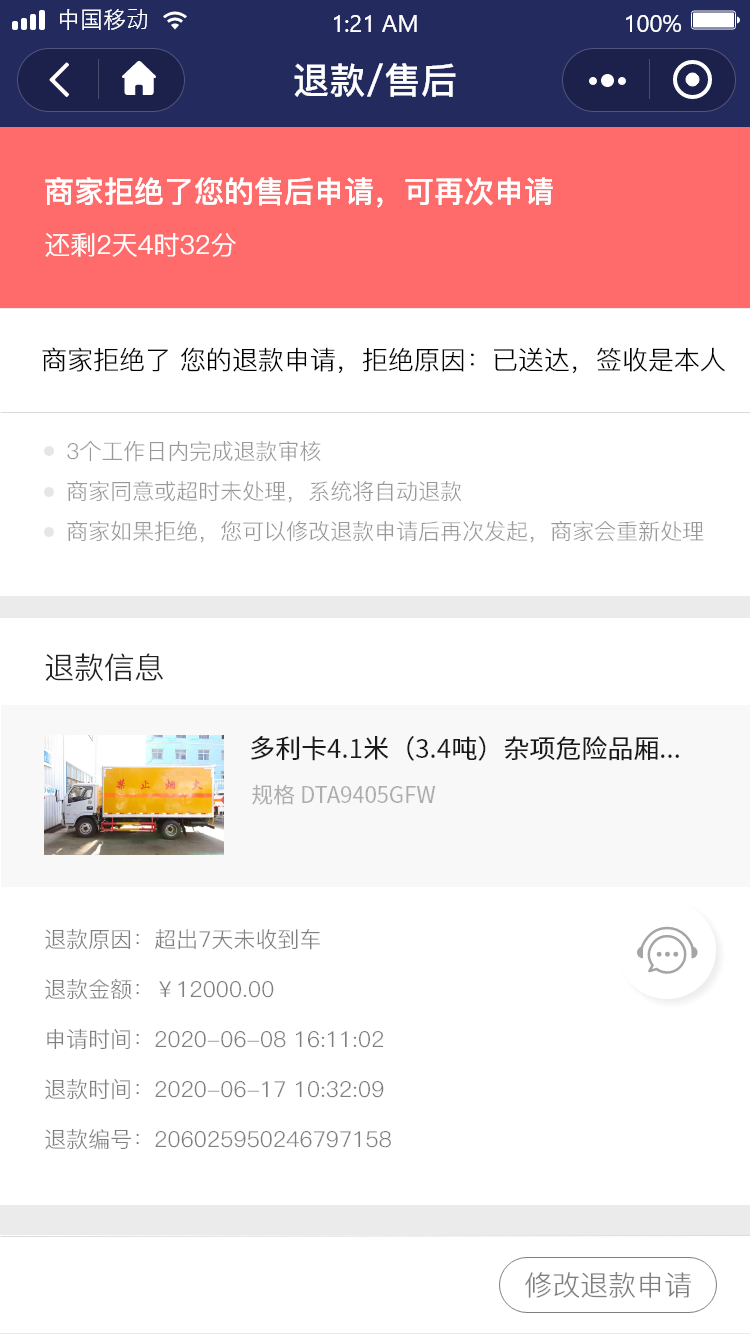Close the mini program via circle icon
This screenshot has width=750, height=1334.
coord(692,80)
